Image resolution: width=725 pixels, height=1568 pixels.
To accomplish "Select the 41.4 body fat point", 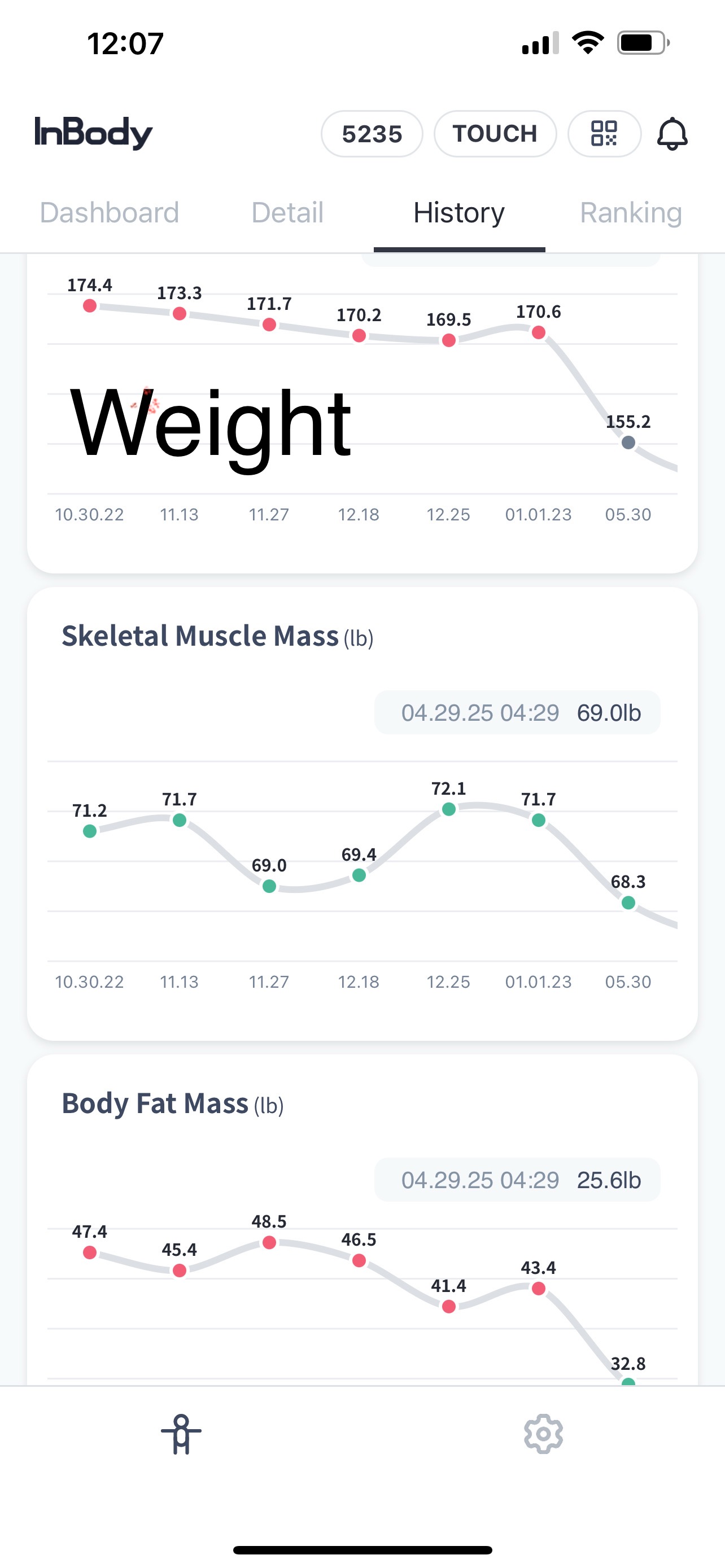I will (449, 1306).
